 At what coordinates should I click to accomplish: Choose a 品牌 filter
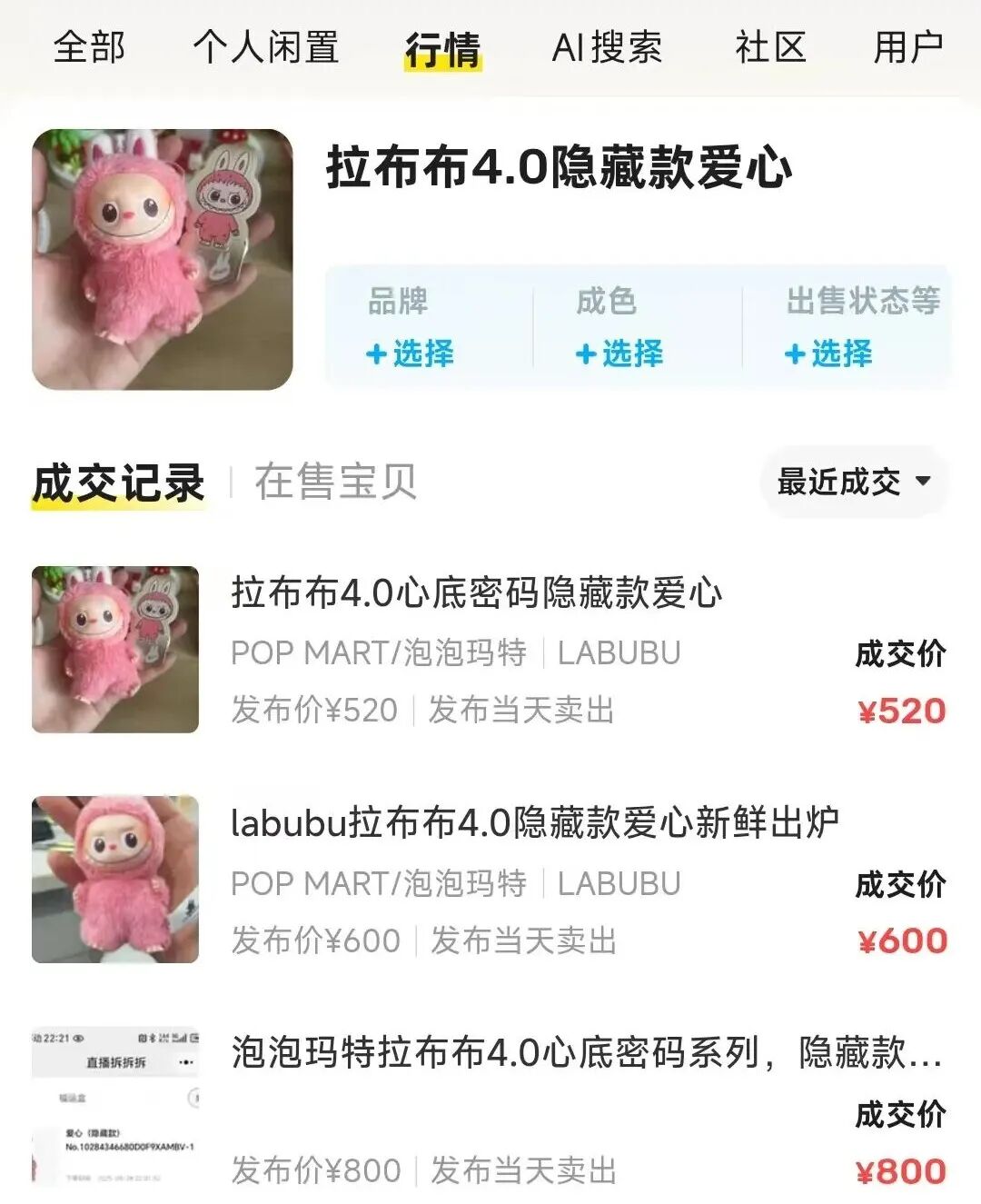click(411, 353)
